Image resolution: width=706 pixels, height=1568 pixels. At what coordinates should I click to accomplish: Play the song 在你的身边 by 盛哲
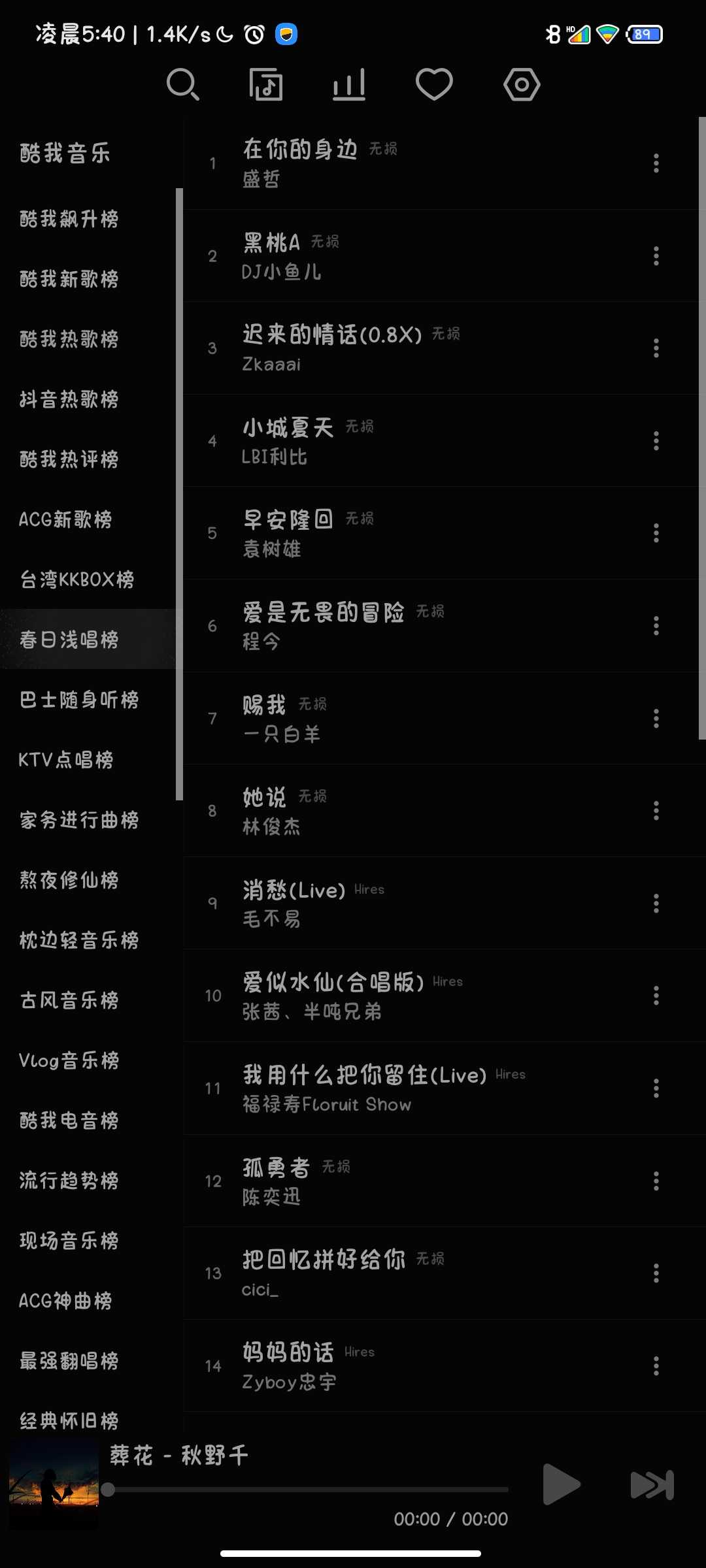tap(392, 163)
